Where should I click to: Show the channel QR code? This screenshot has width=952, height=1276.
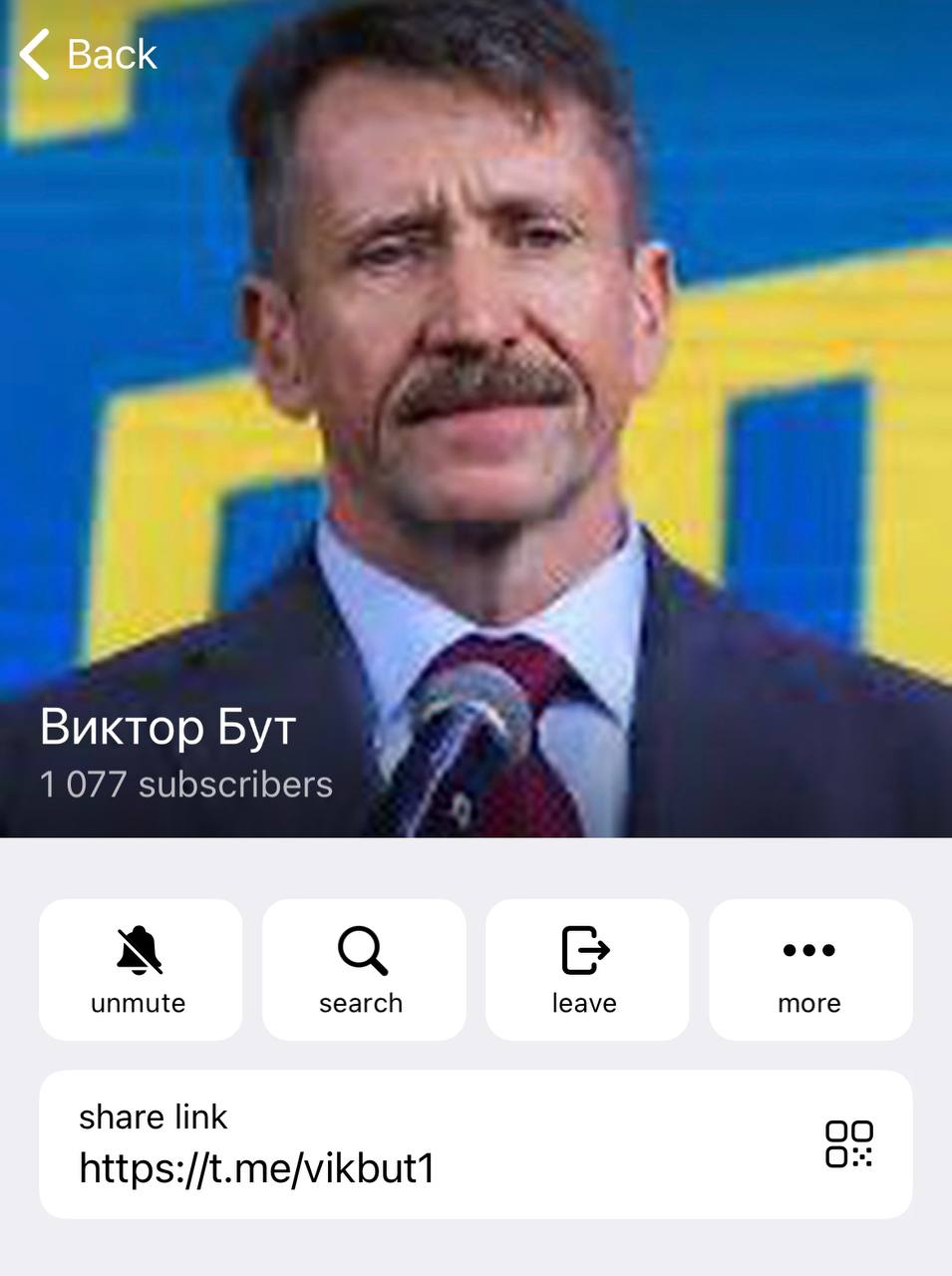point(848,1143)
